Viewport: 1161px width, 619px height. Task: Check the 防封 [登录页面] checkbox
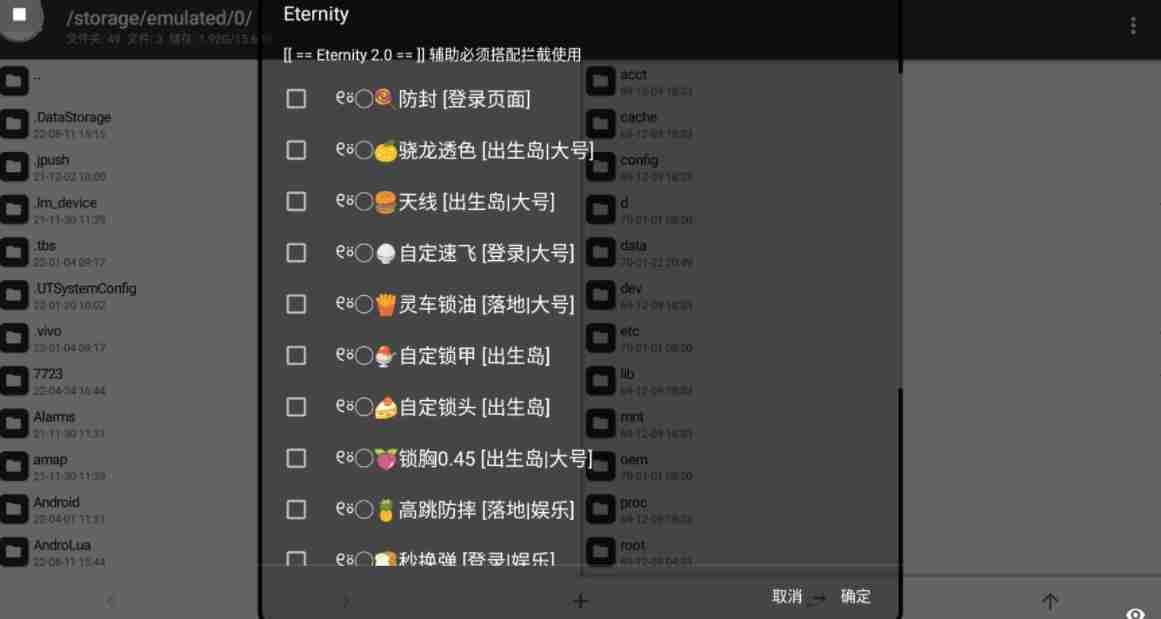(x=296, y=98)
